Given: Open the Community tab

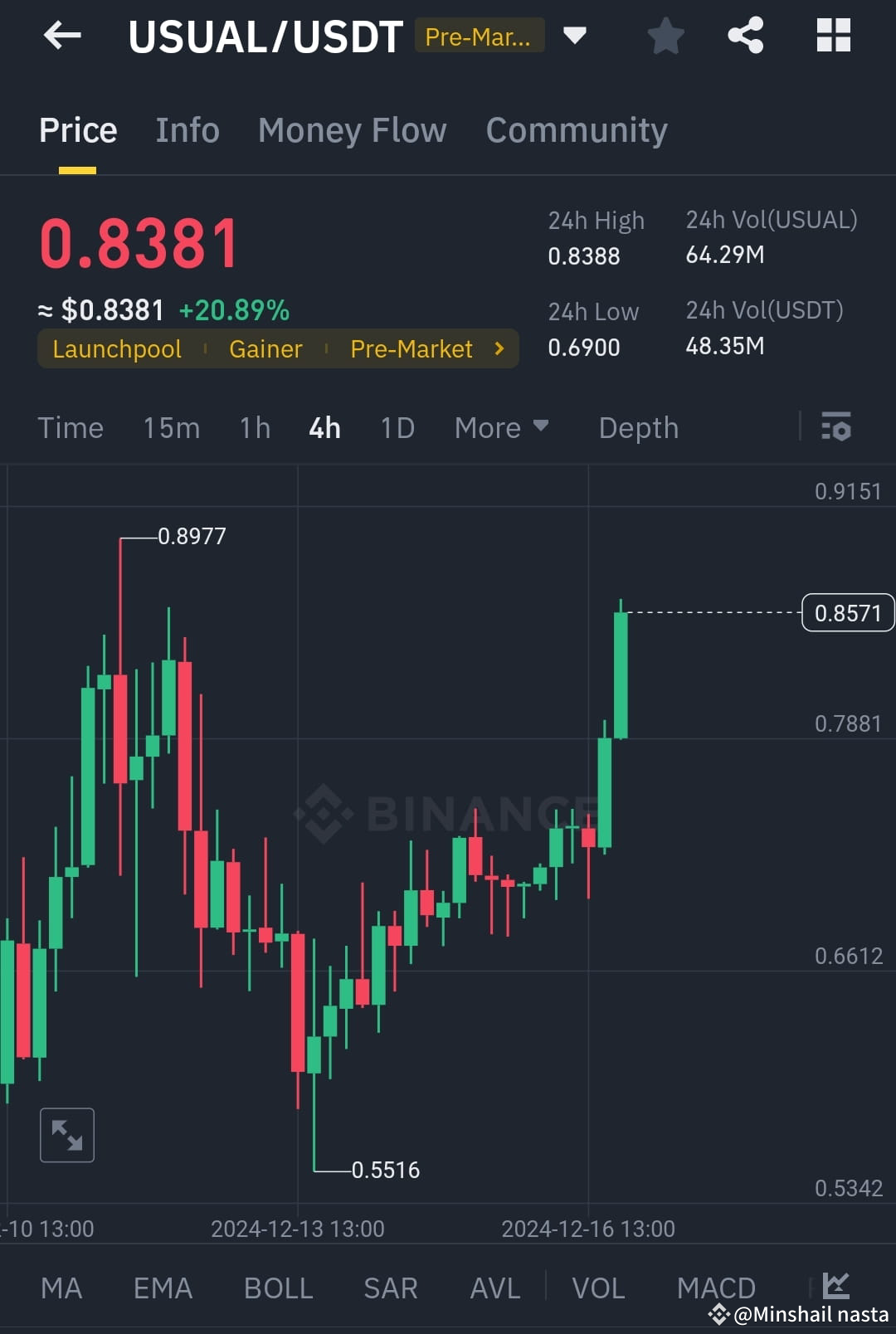Looking at the screenshot, I should coord(576,130).
